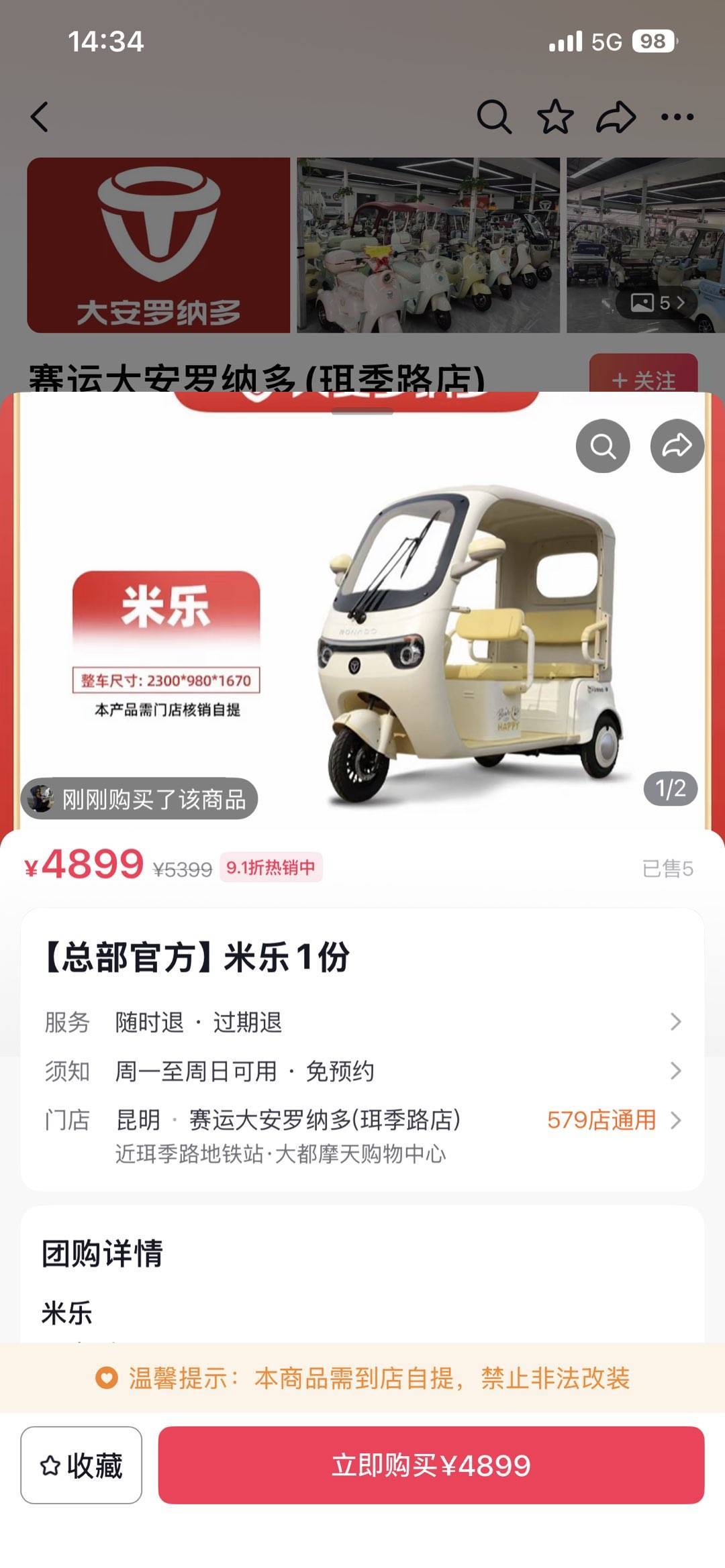Share this product from the image overlay
This screenshot has width=725, height=1568.
click(x=677, y=446)
